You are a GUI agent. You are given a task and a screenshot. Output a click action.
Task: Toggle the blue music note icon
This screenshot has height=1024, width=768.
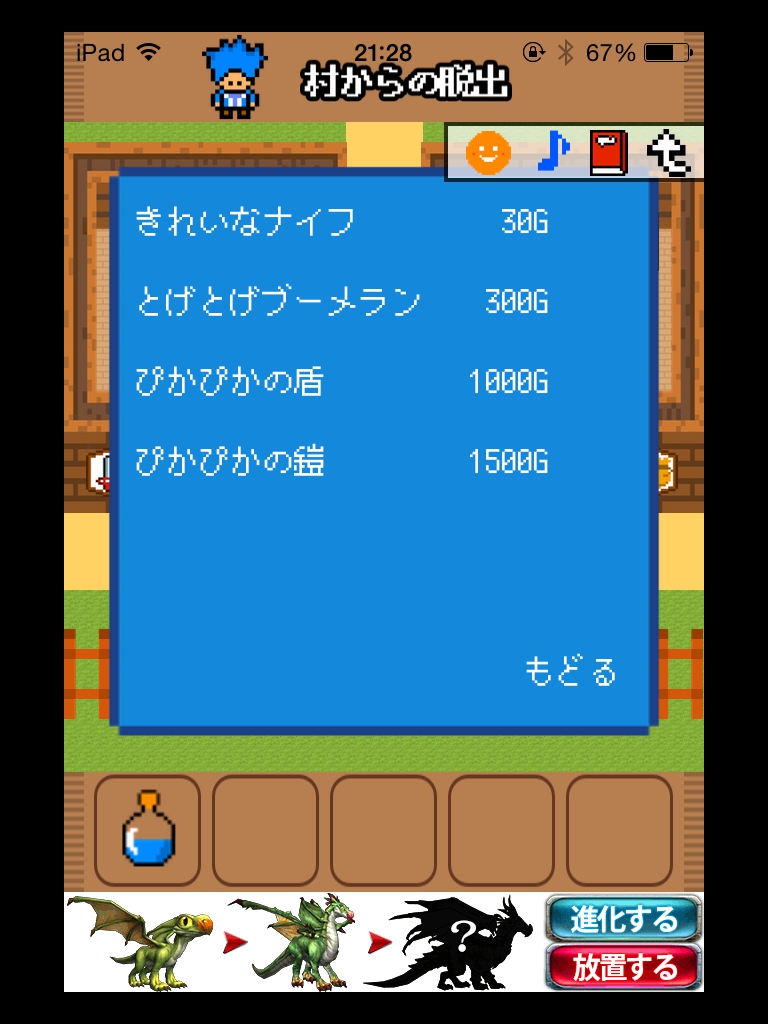tap(551, 153)
